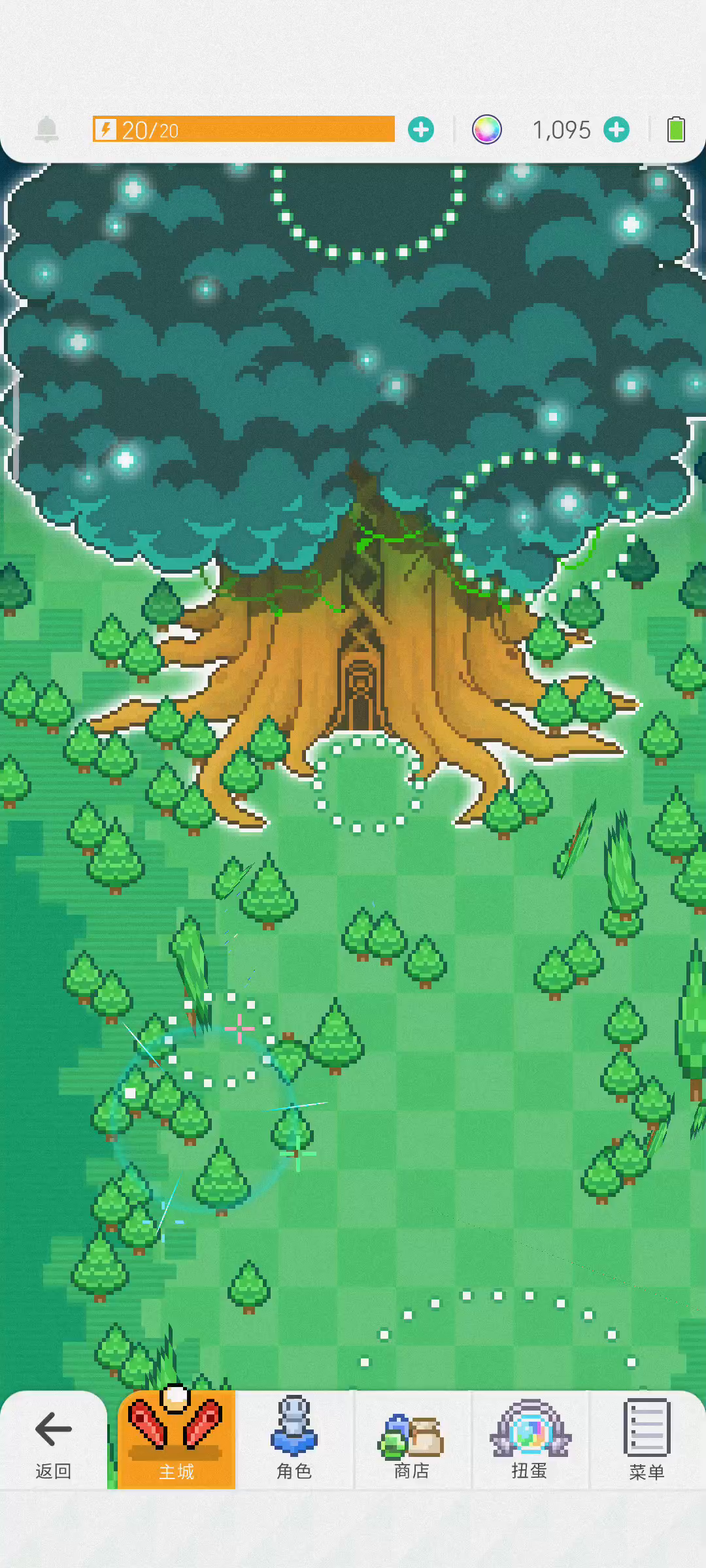Go back using the 返回 button

pos(54,1441)
